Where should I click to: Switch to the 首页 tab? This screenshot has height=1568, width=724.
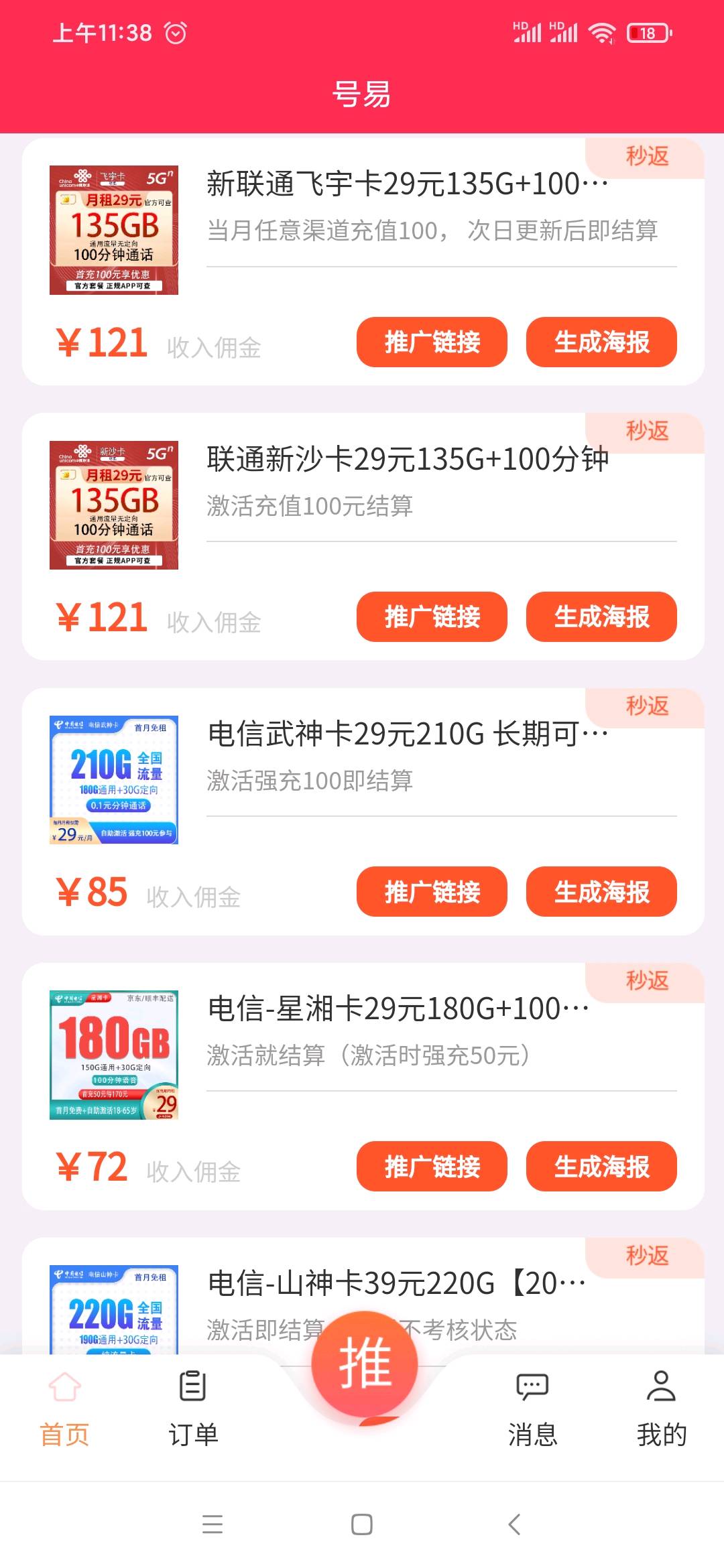click(64, 1407)
